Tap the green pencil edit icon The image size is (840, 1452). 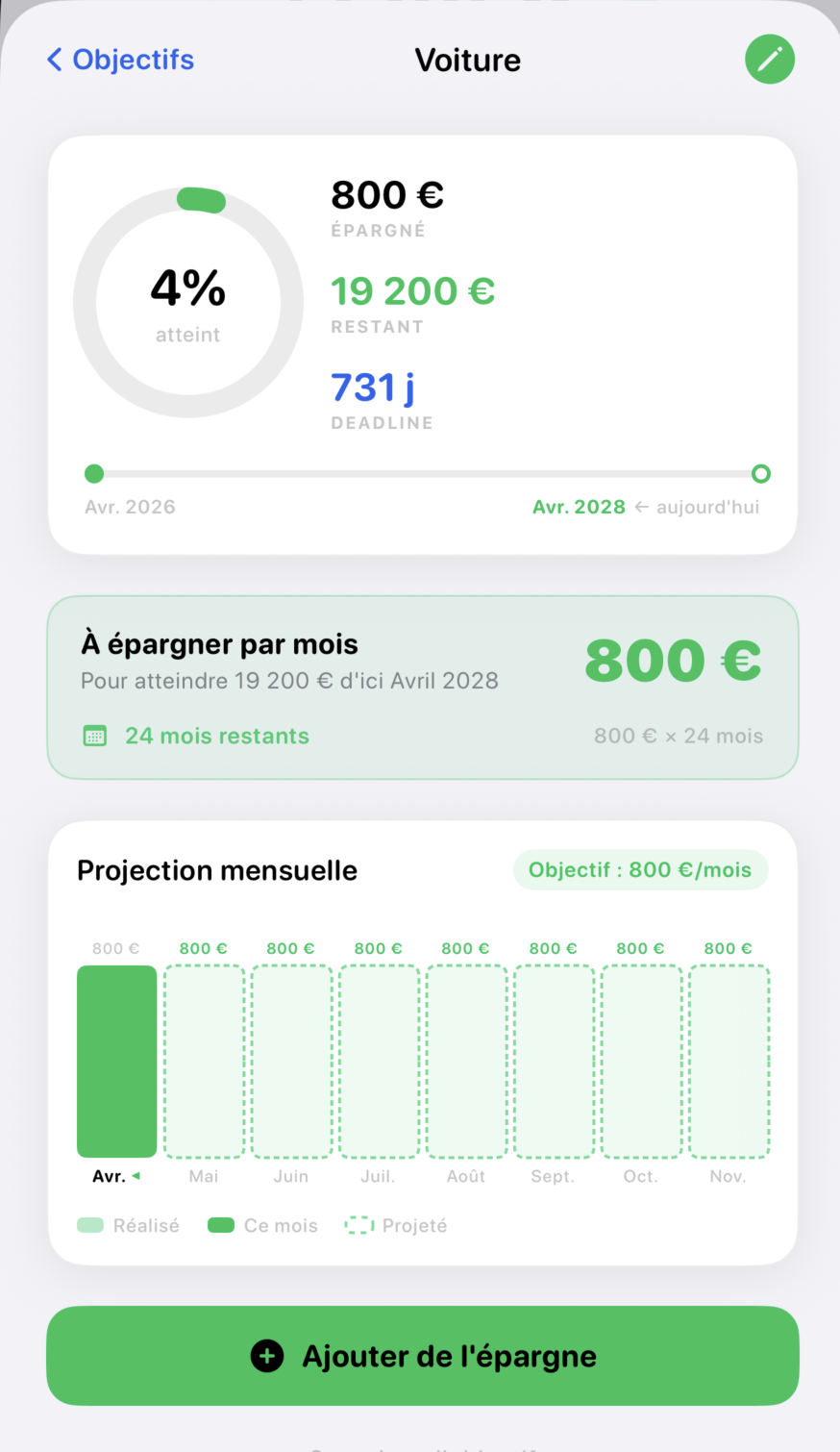click(769, 59)
